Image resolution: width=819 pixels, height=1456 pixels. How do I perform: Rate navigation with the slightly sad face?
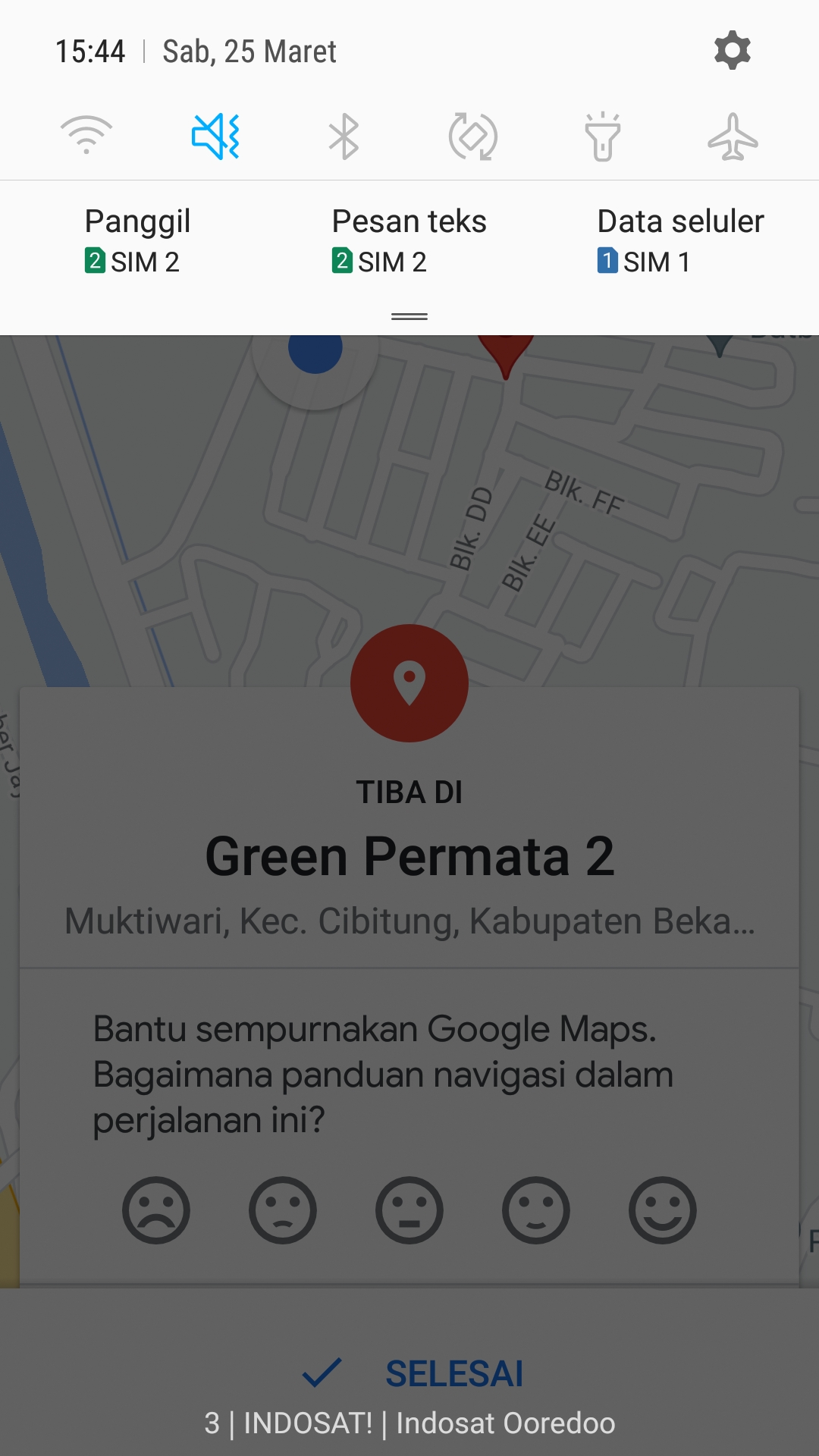[283, 1210]
